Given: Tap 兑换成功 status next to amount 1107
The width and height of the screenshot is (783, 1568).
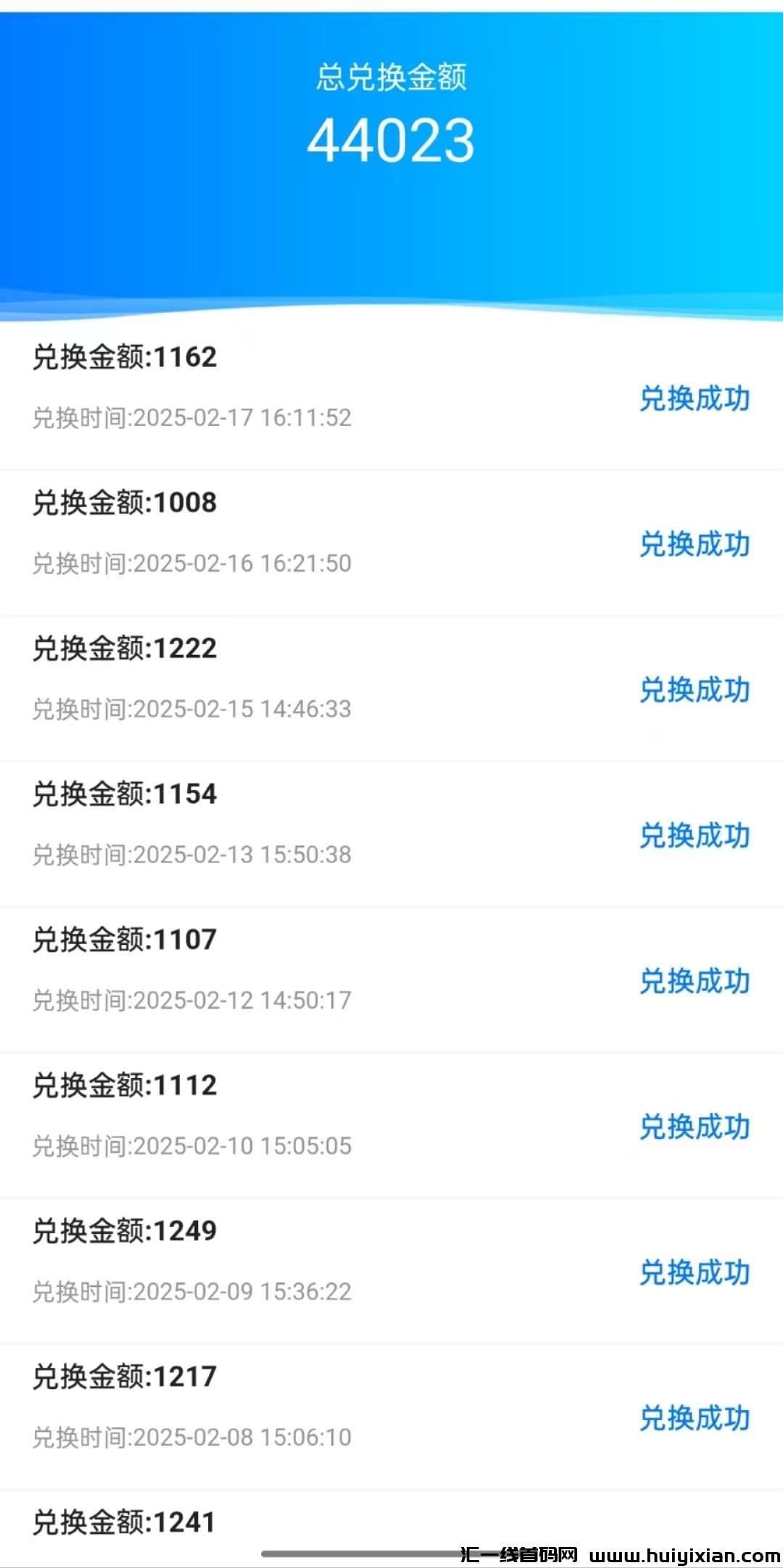Looking at the screenshot, I should point(694,983).
